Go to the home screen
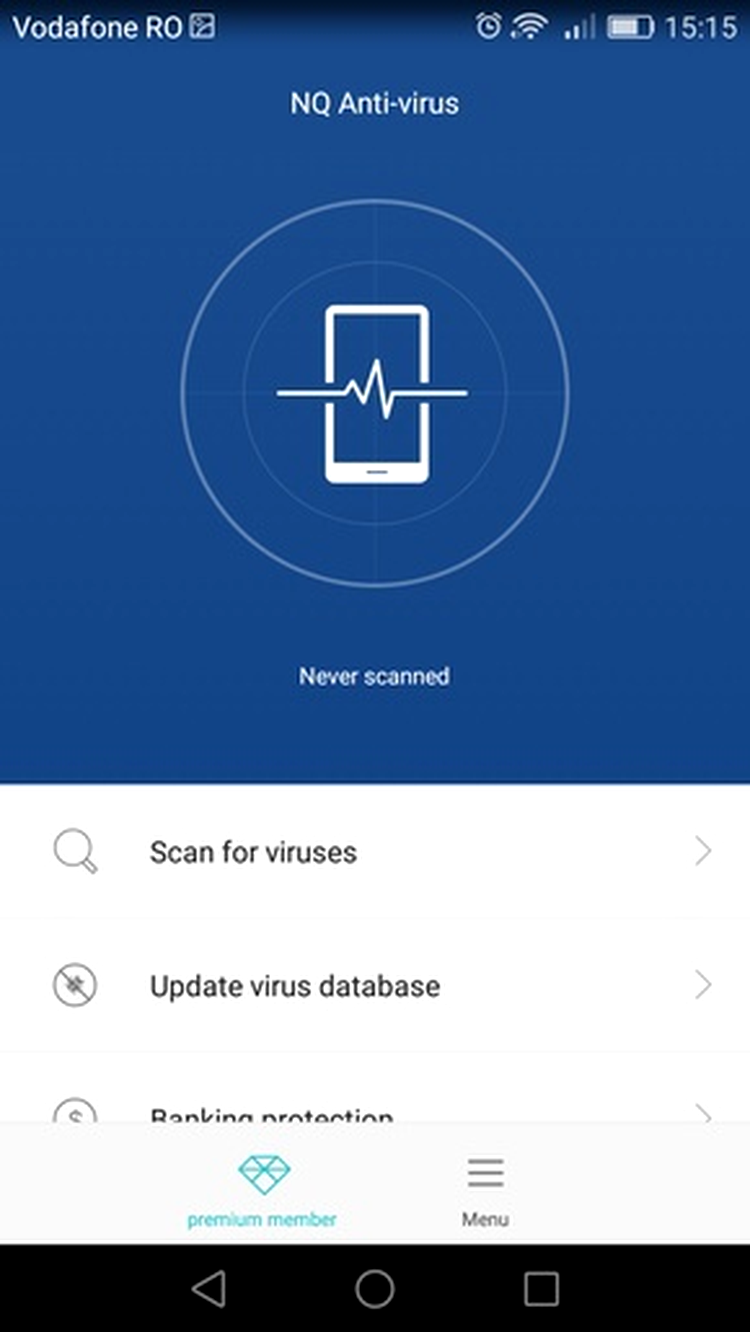Viewport: 750px width, 1332px height. [375, 1289]
